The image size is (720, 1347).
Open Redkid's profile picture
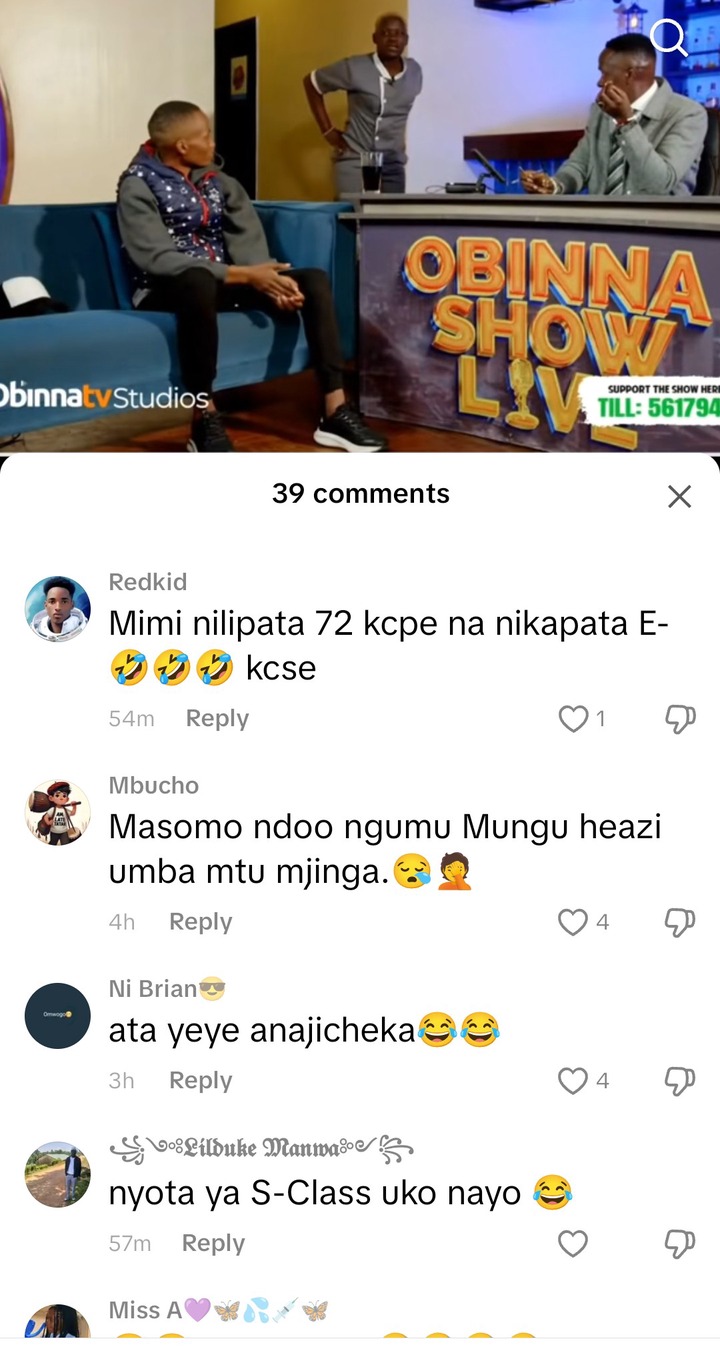58,609
